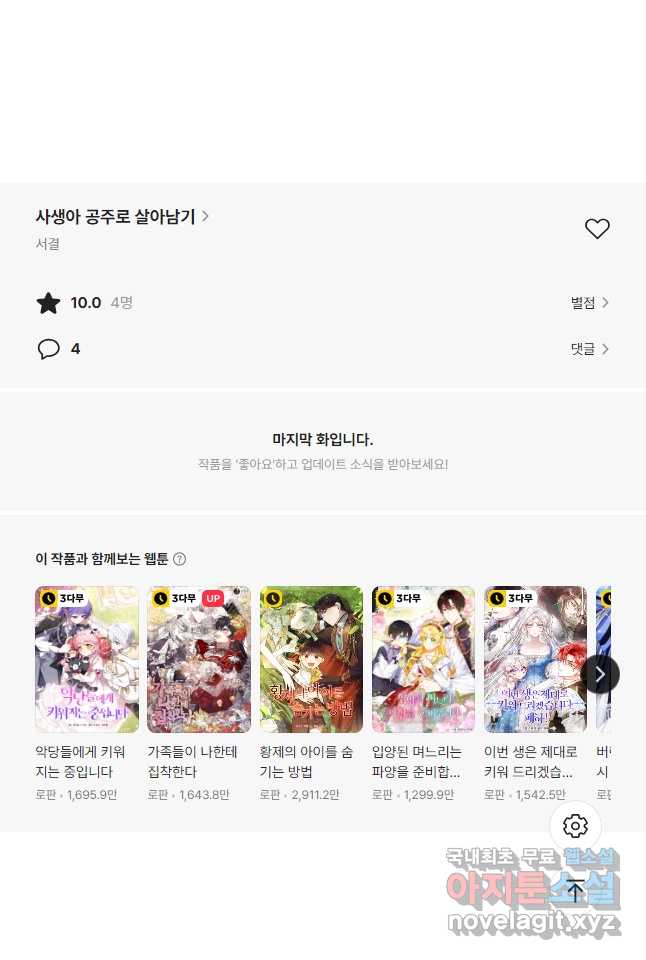Viewport: 646px width, 960px height.
Task: Open the 악당들에게 키워지는 중입니다 webtoon
Action: tap(86, 660)
